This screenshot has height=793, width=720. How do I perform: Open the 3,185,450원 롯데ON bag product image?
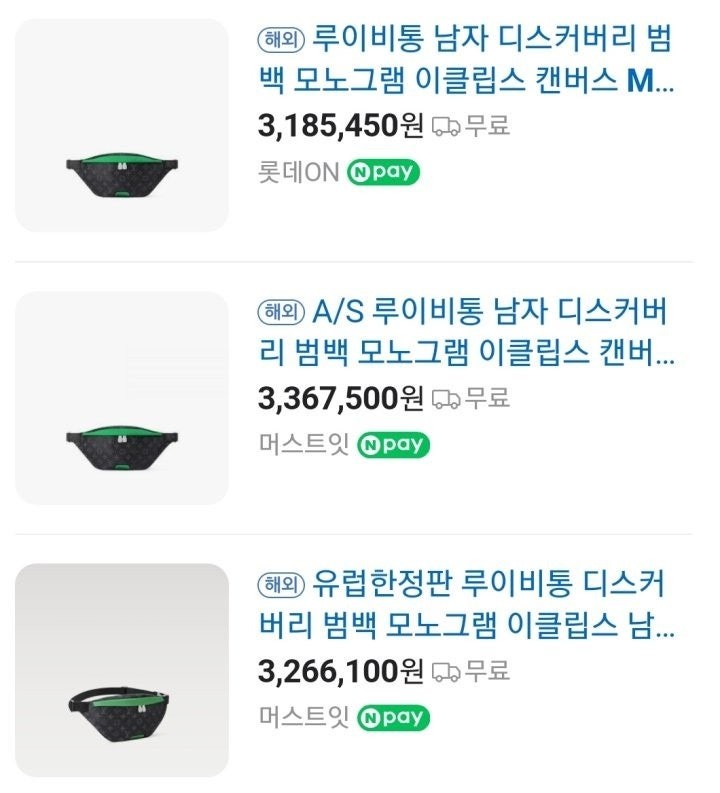coord(122,125)
